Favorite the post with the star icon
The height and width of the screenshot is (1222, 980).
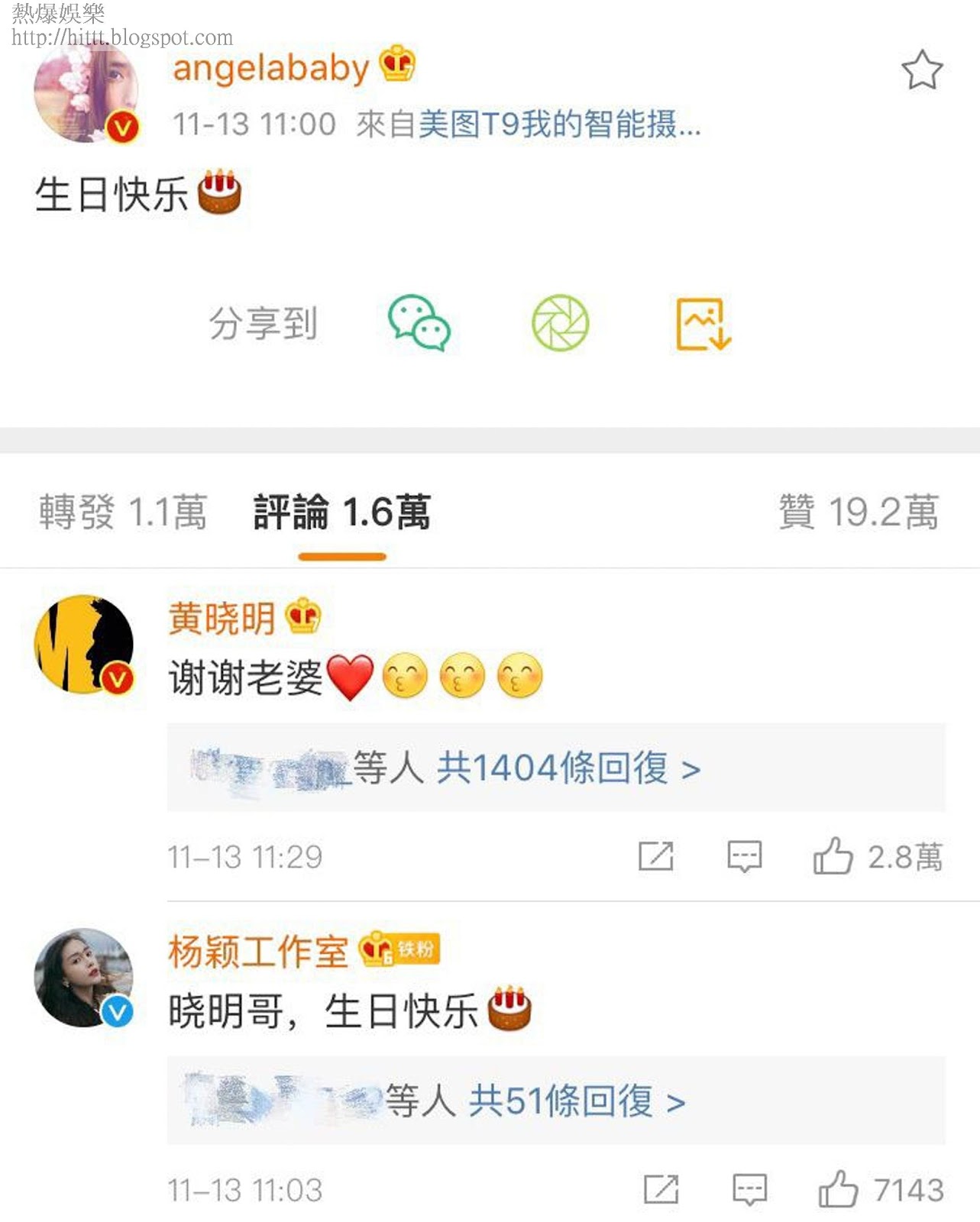coord(922,70)
